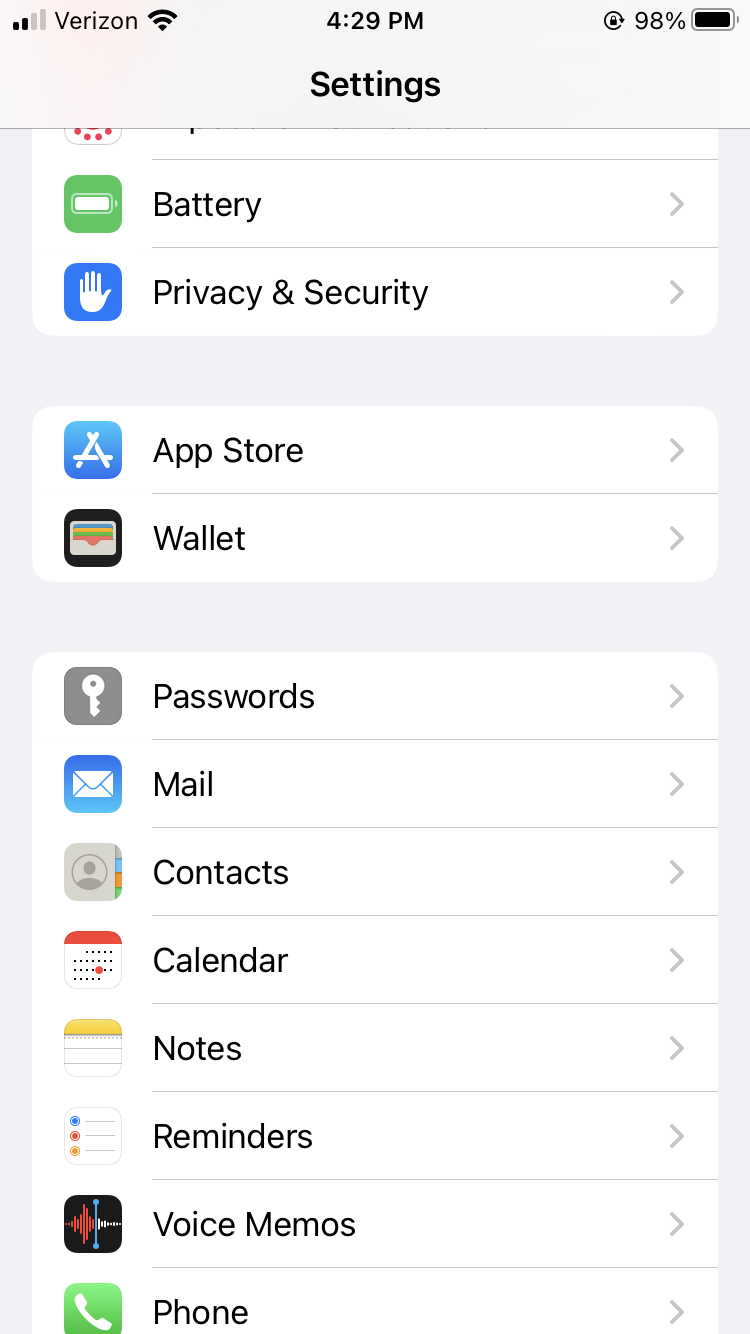Click the blue Mail envelope icon

92,784
